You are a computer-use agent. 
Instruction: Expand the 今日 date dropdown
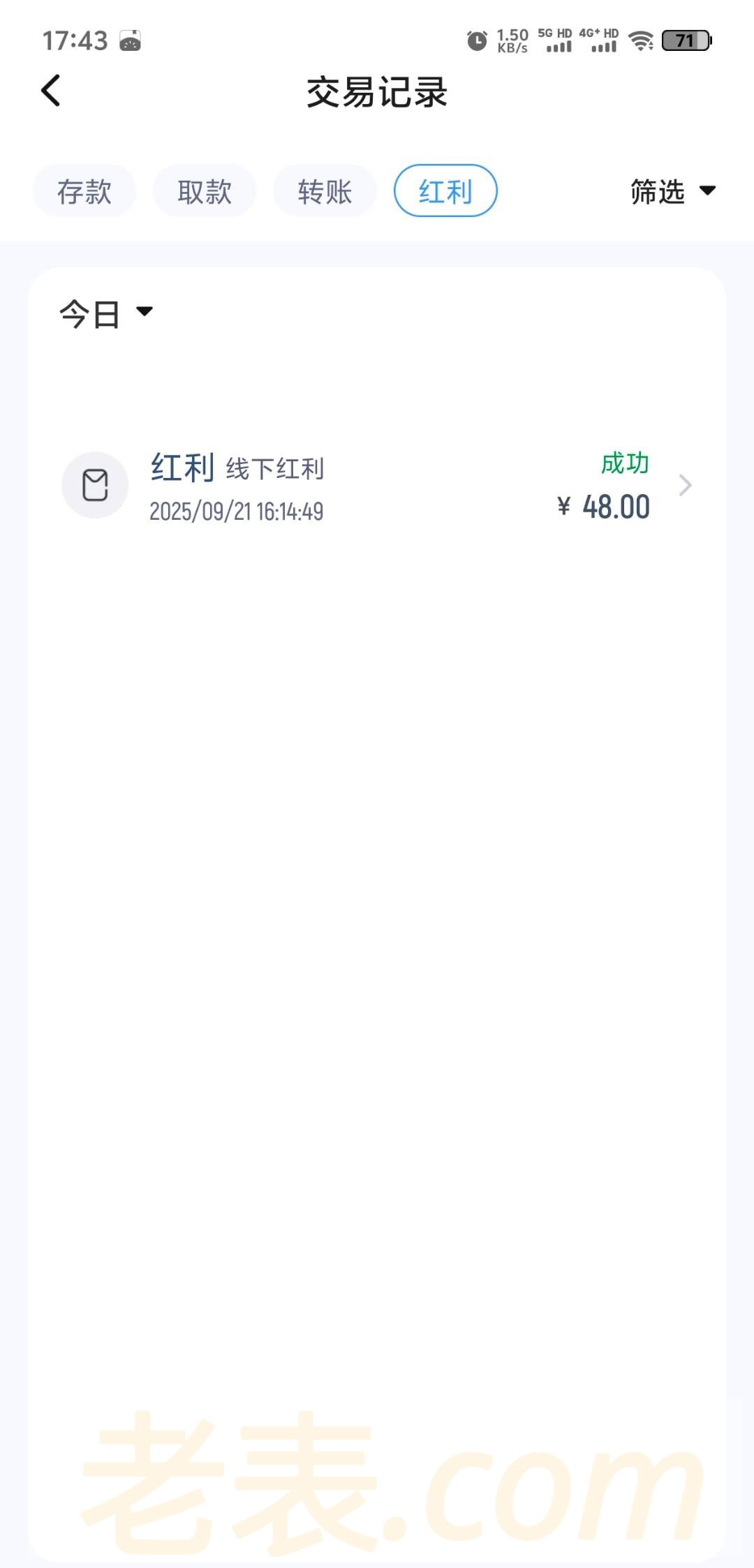(106, 313)
